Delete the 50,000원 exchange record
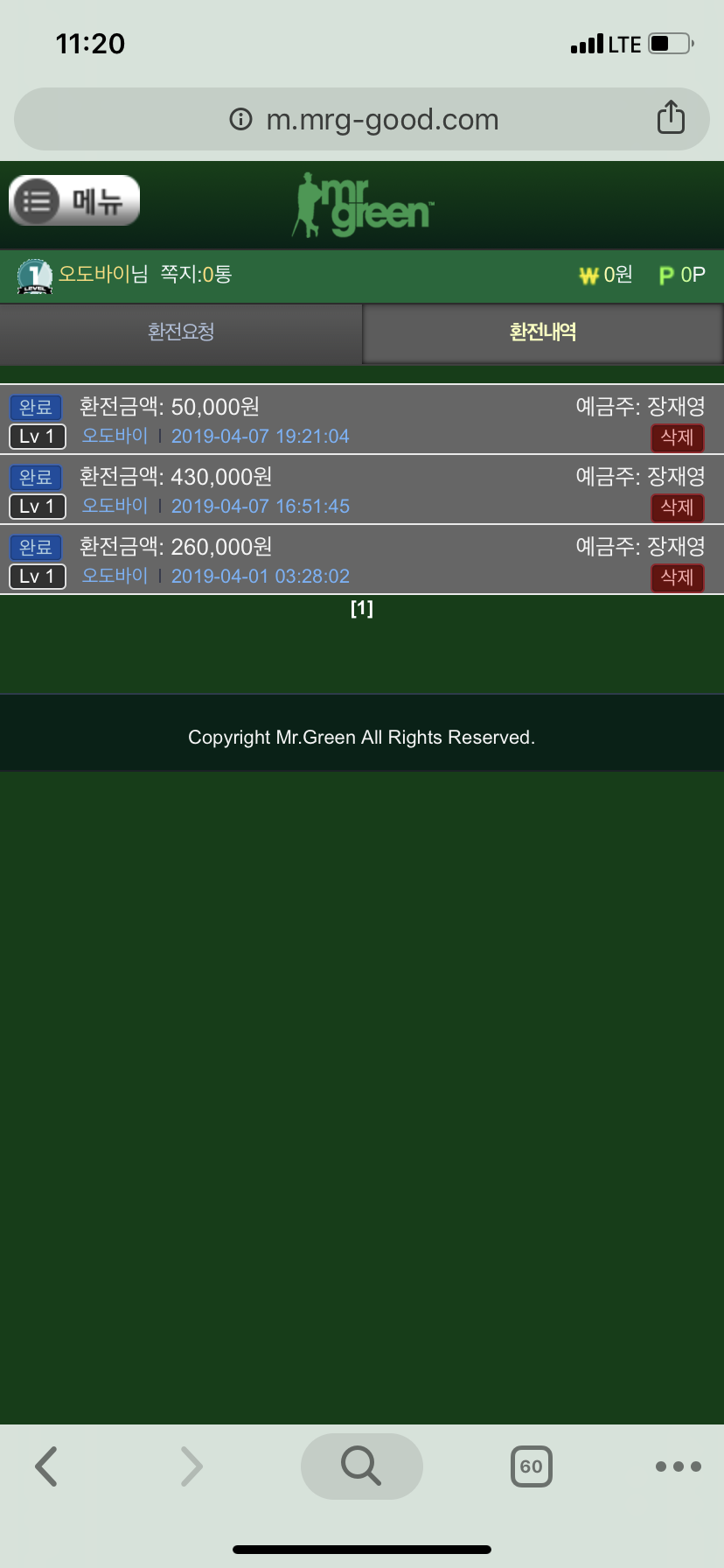Image resolution: width=724 pixels, height=1568 pixels. click(677, 437)
